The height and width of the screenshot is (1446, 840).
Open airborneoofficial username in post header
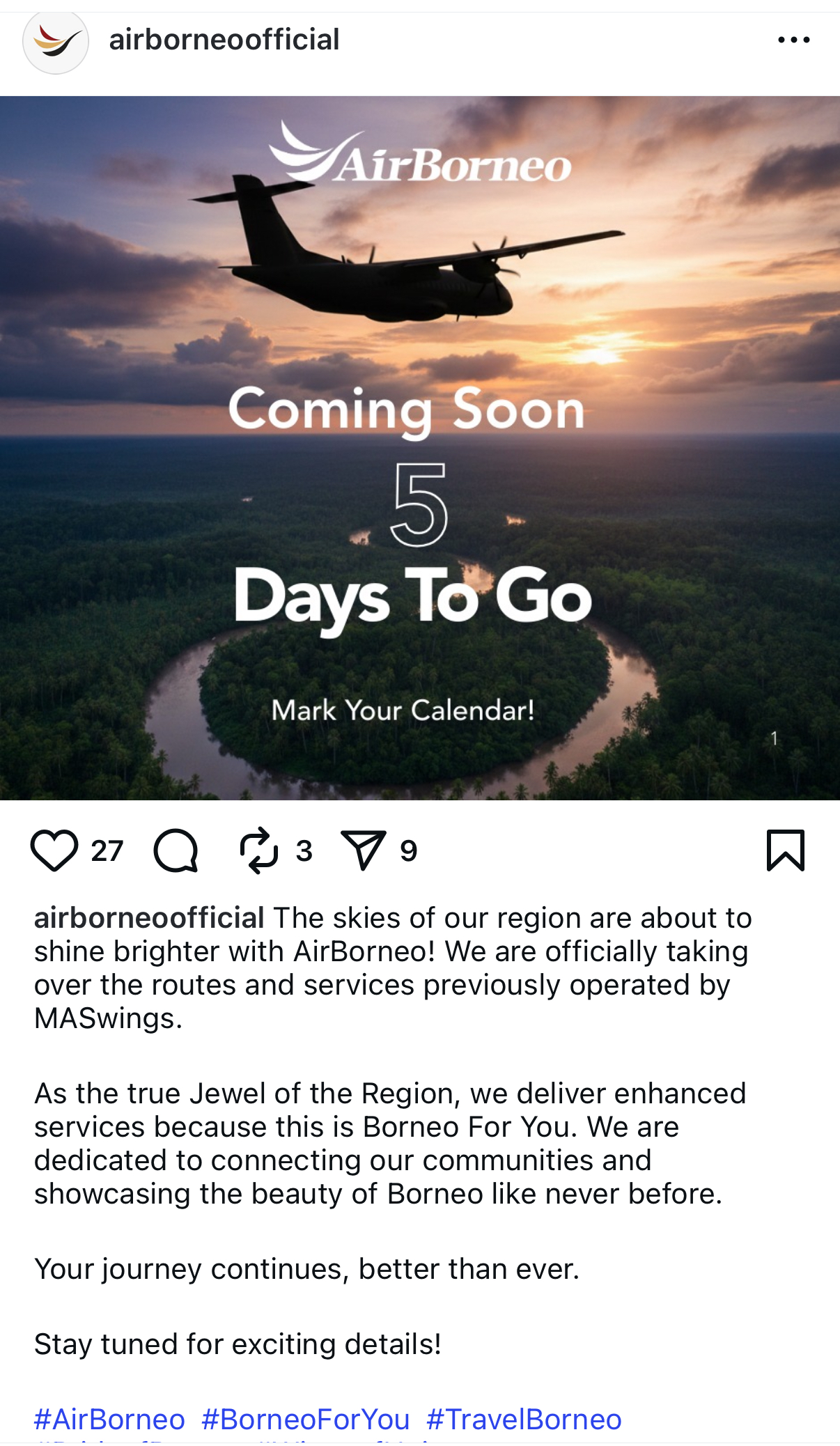[224, 40]
